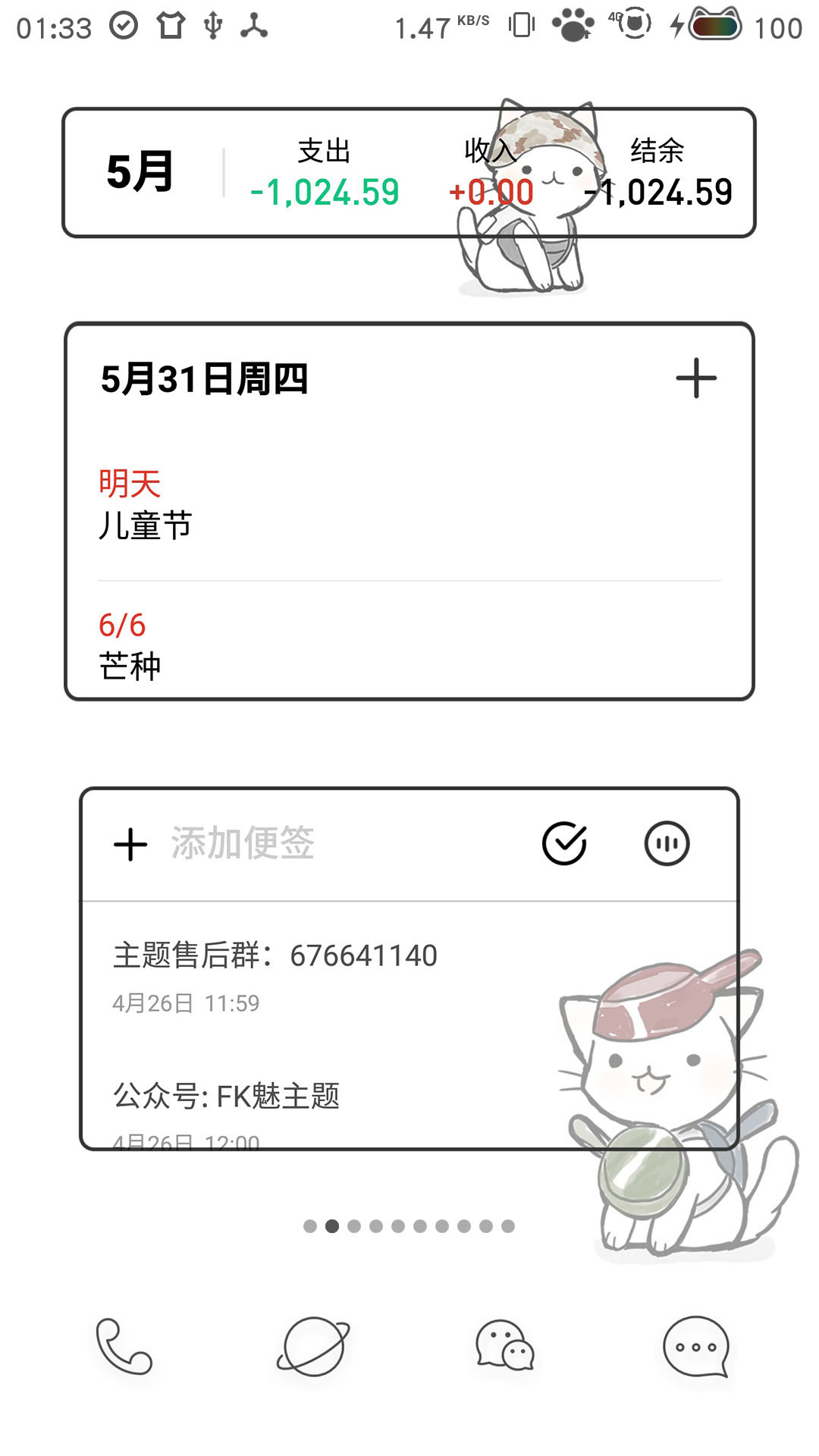Launch the Phone dialer app

[x=124, y=1348]
